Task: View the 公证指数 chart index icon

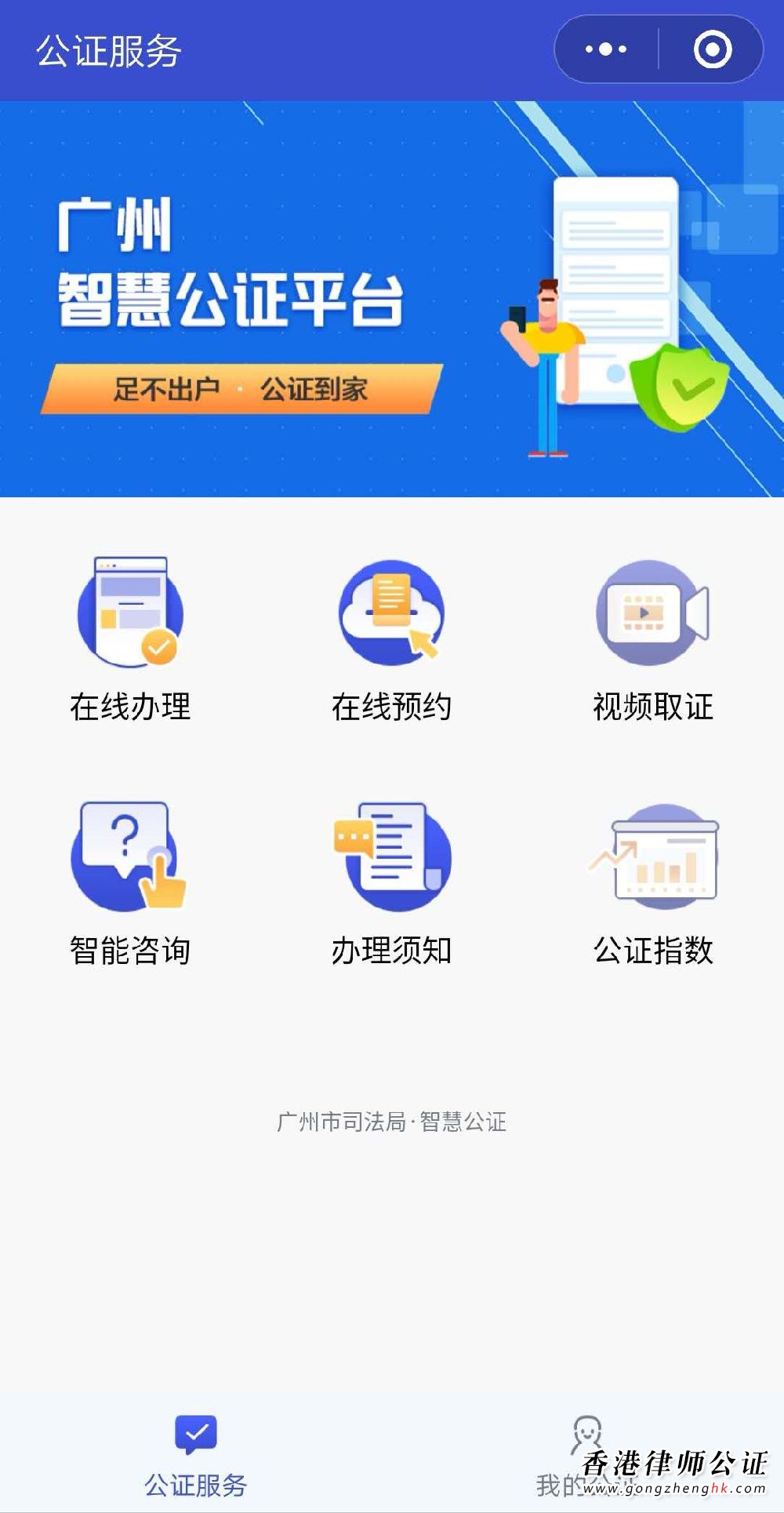Action: (x=653, y=859)
